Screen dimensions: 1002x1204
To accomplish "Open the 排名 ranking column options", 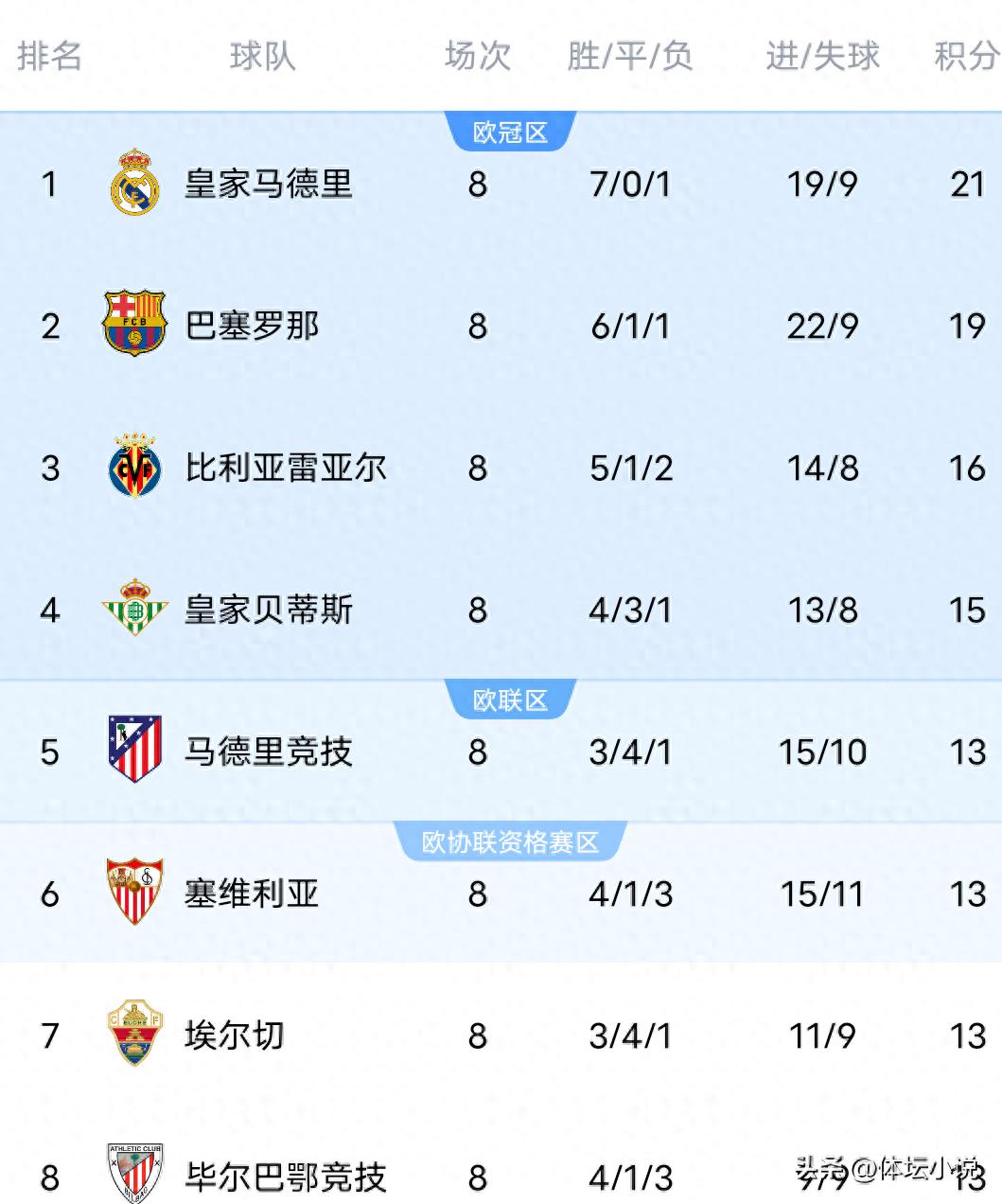I will [51, 57].
